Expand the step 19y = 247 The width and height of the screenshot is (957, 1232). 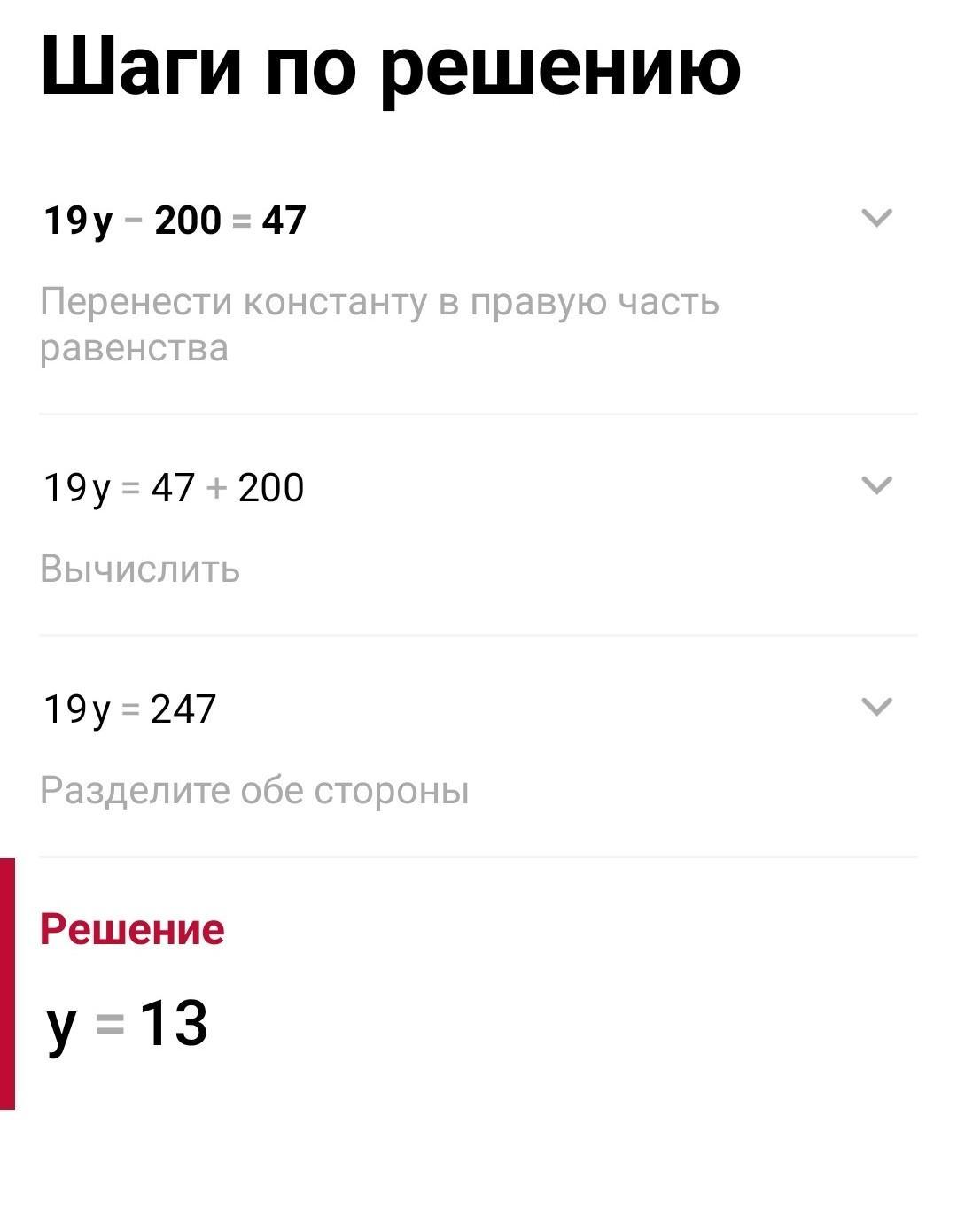click(876, 707)
